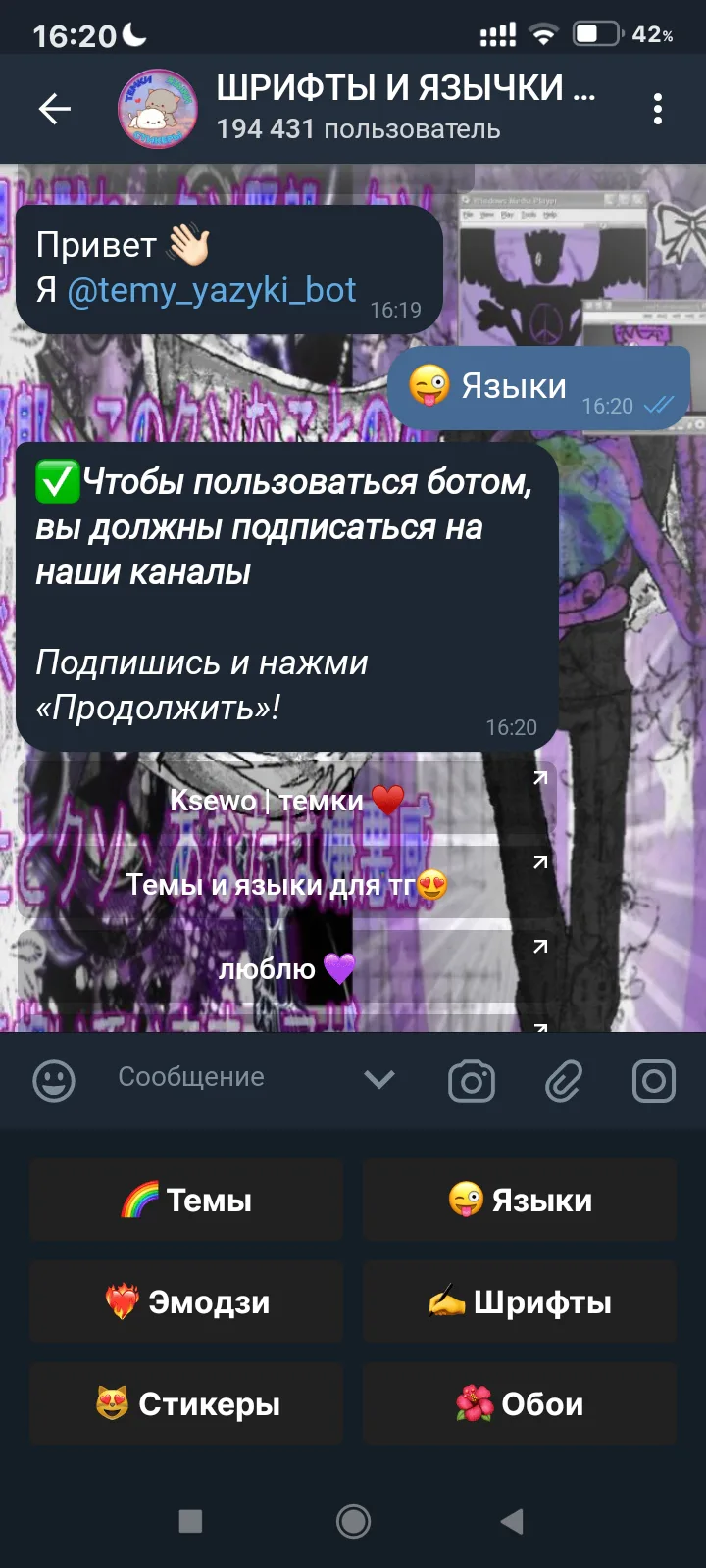The height and width of the screenshot is (1568, 706).
Task: Open the Темы и языки для тг channel
Action: point(286,885)
